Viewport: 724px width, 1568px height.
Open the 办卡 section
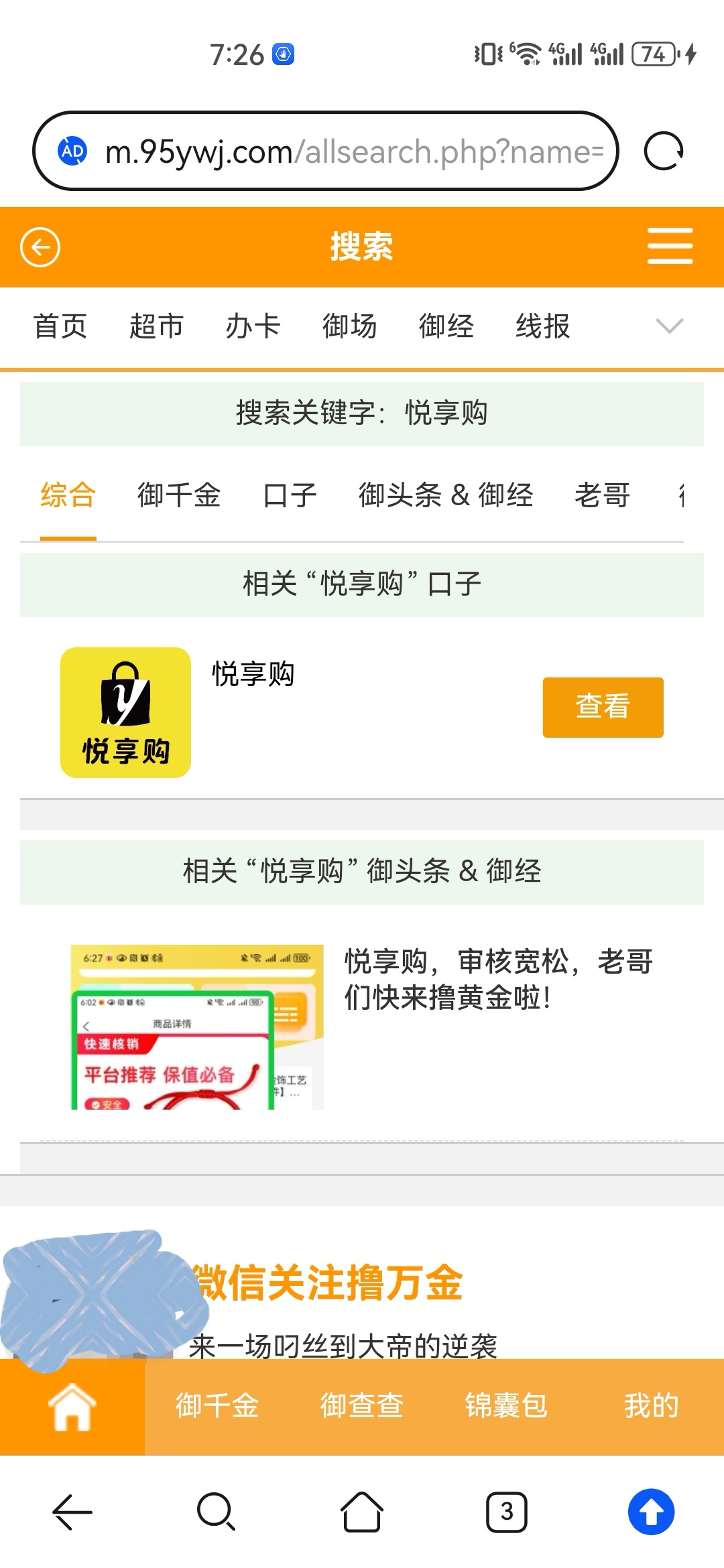tap(253, 326)
